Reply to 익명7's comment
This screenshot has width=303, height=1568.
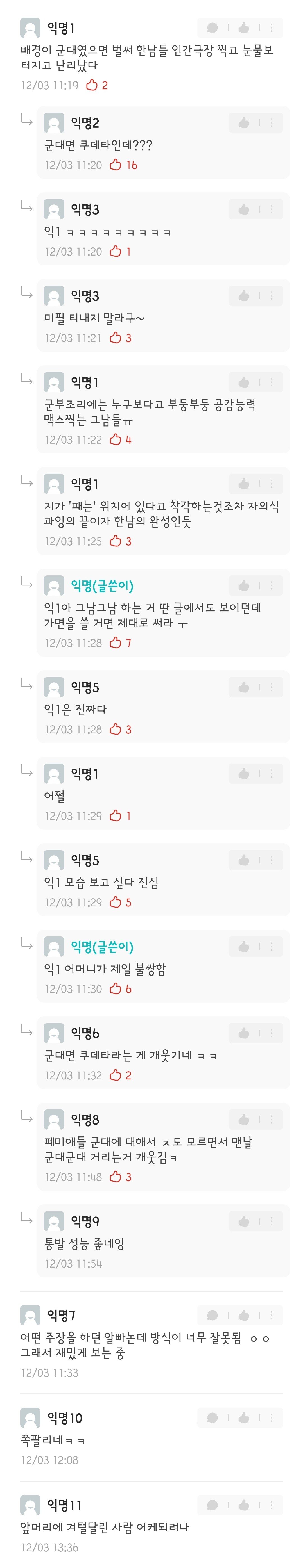pos(212,1315)
